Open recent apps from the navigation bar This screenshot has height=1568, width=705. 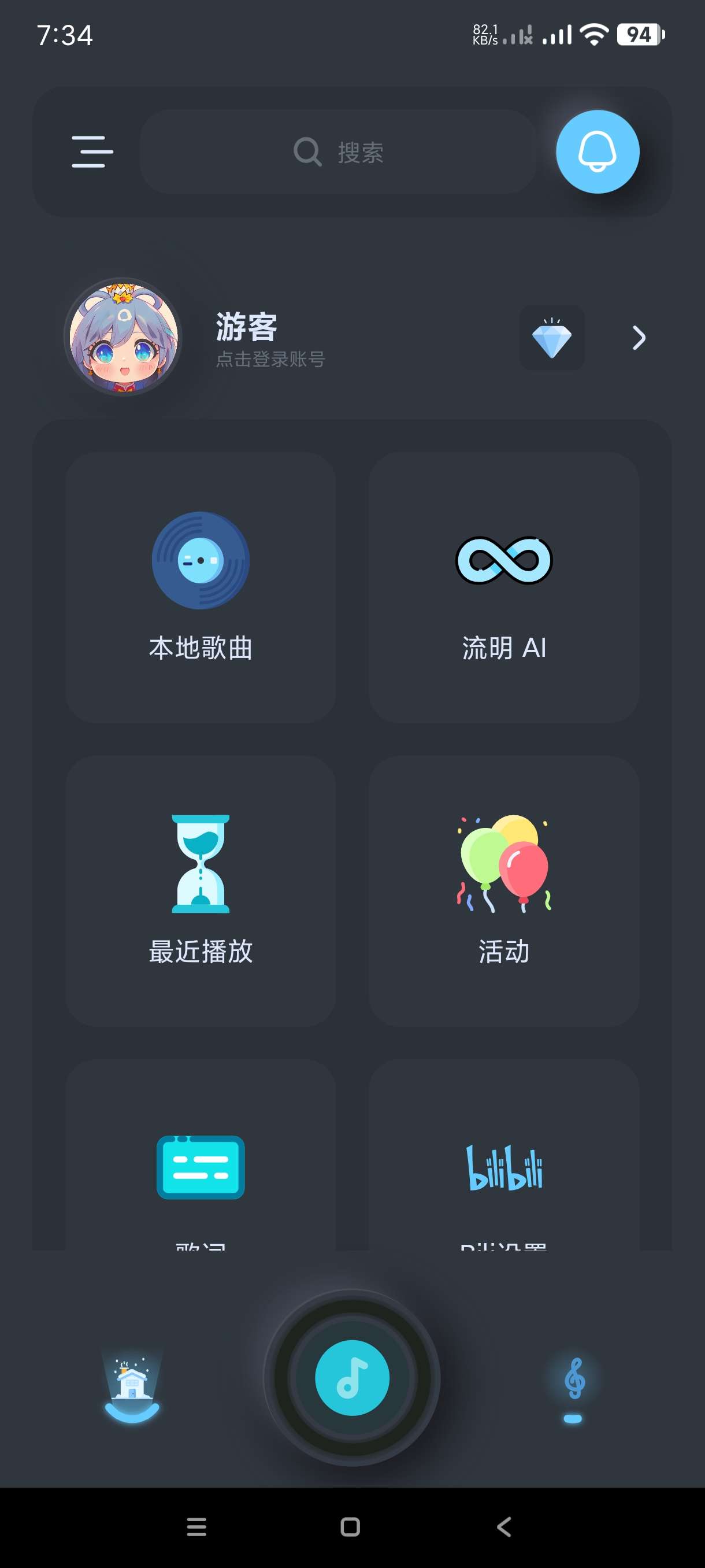(196, 1526)
